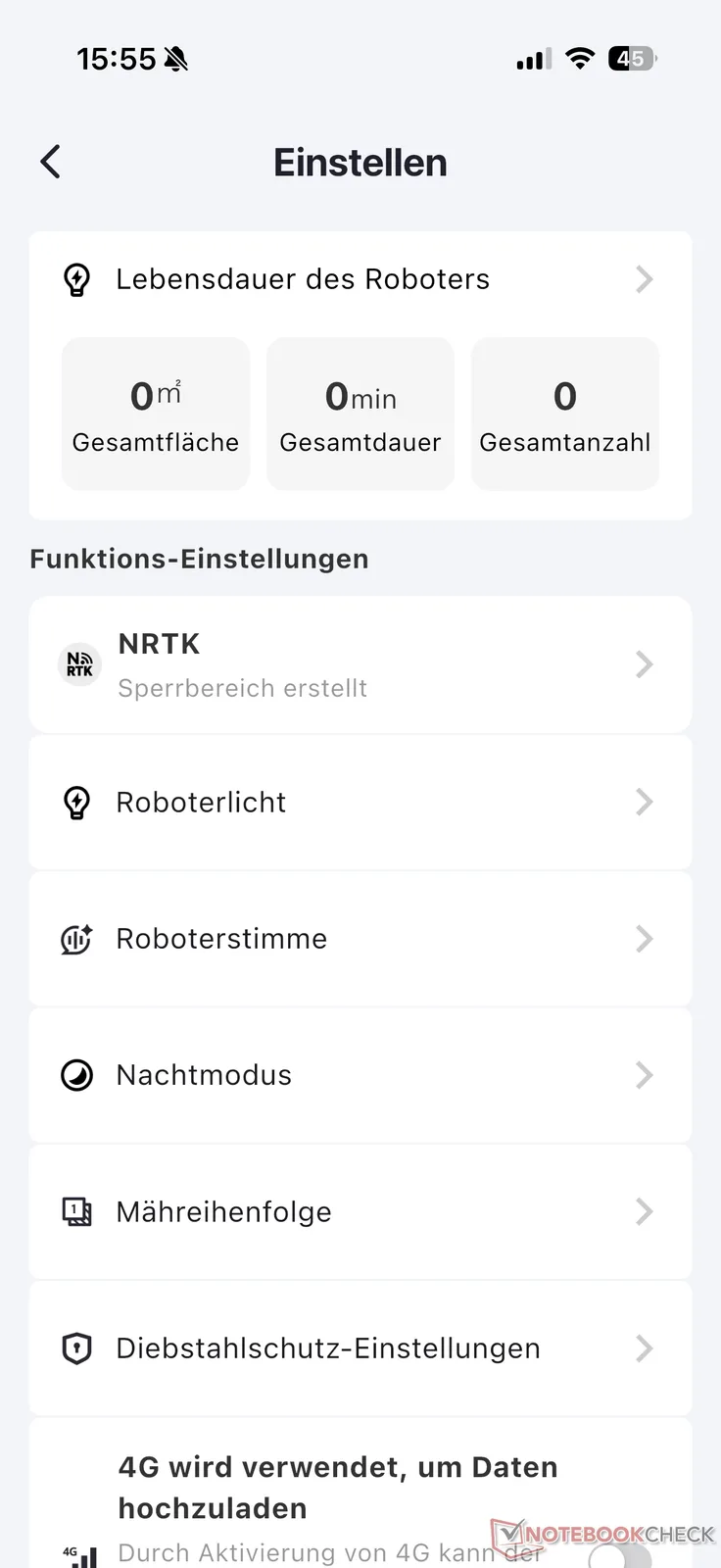The width and height of the screenshot is (721, 1568).
Task: Open the Nachtmodus setting
Action: 360,1076
